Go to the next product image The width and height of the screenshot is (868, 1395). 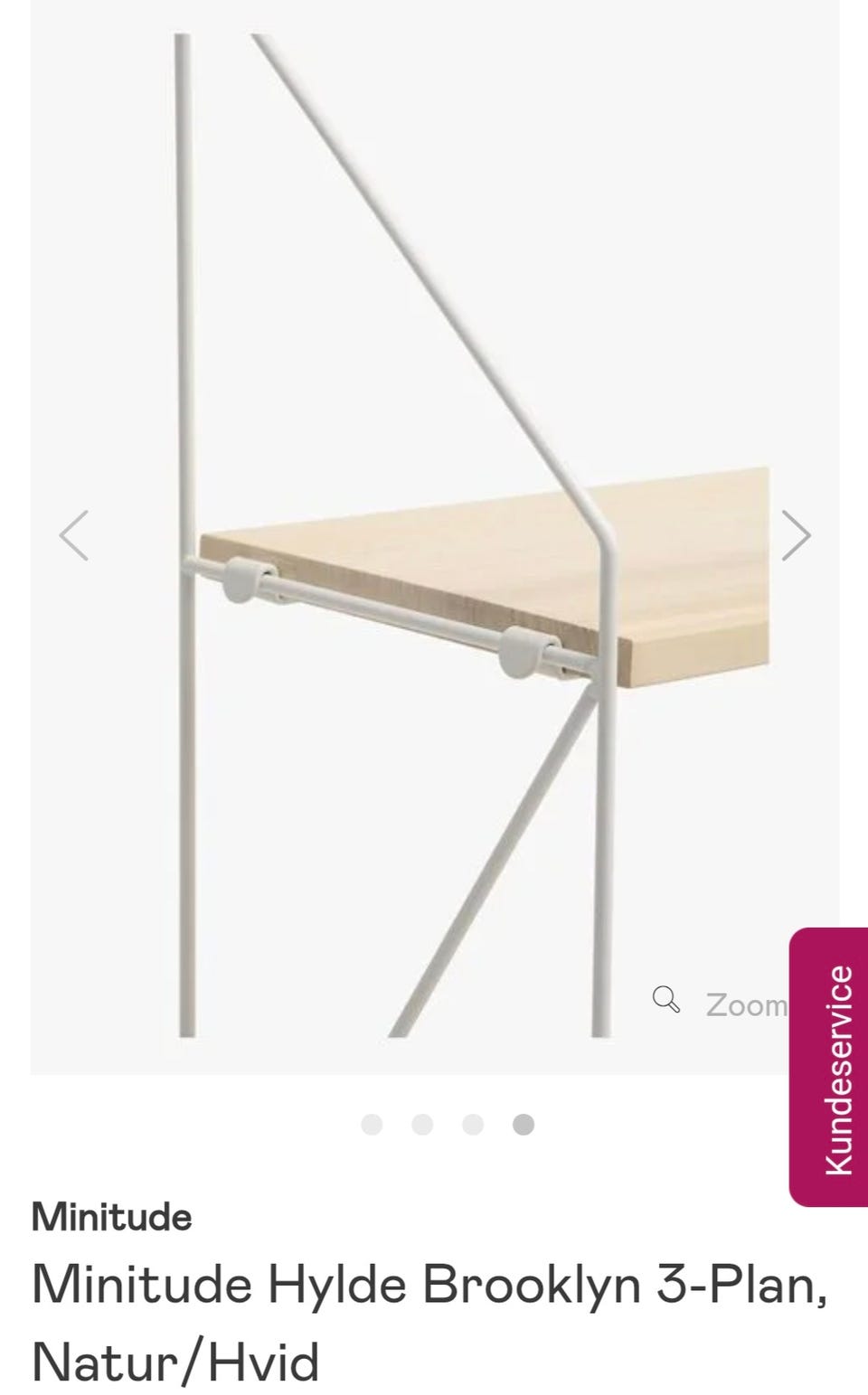click(796, 535)
